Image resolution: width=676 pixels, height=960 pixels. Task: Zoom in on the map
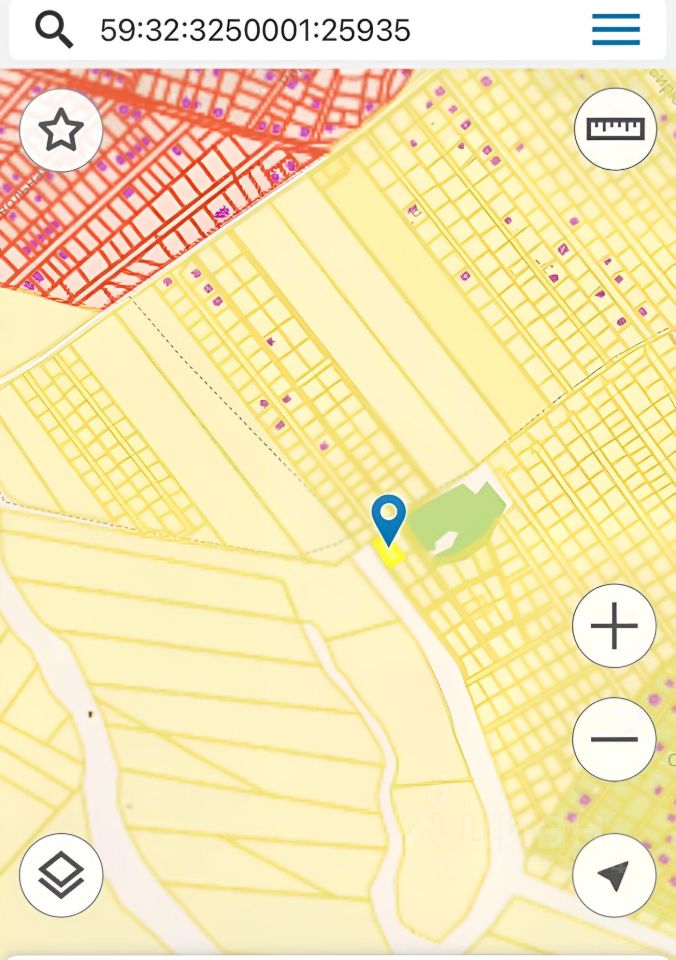tap(614, 627)
